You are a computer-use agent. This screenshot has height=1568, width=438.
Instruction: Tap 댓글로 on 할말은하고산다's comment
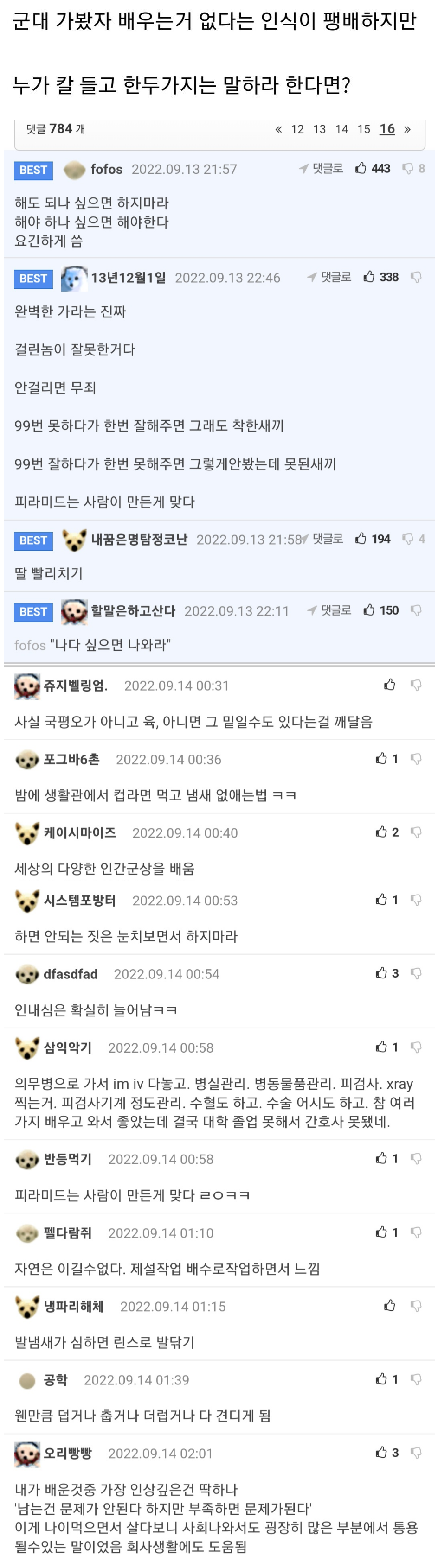(x=329, y=610)
